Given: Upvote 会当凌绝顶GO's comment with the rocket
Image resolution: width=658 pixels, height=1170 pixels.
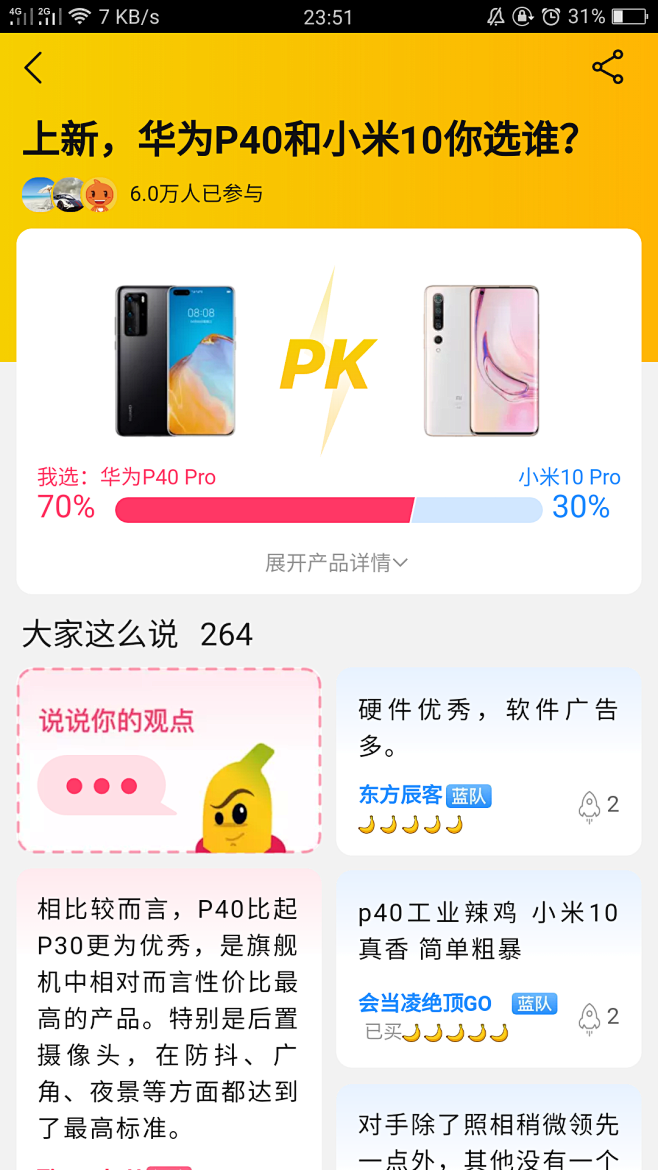Looking at the screenshot, I should tap(590, 1017).
